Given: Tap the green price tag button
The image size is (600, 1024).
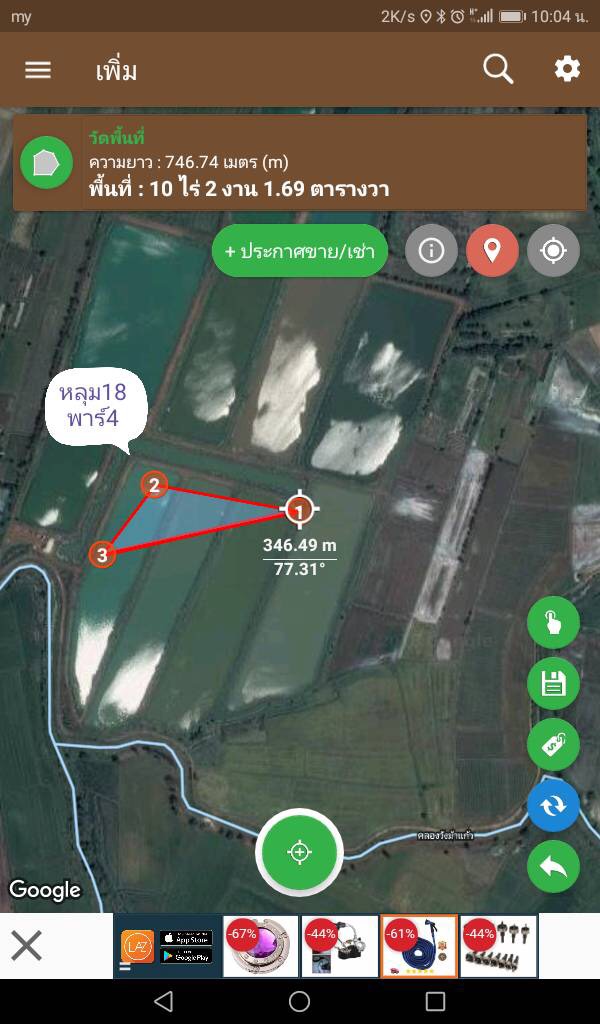Looking at the screenshot, I should click(553, 744).
